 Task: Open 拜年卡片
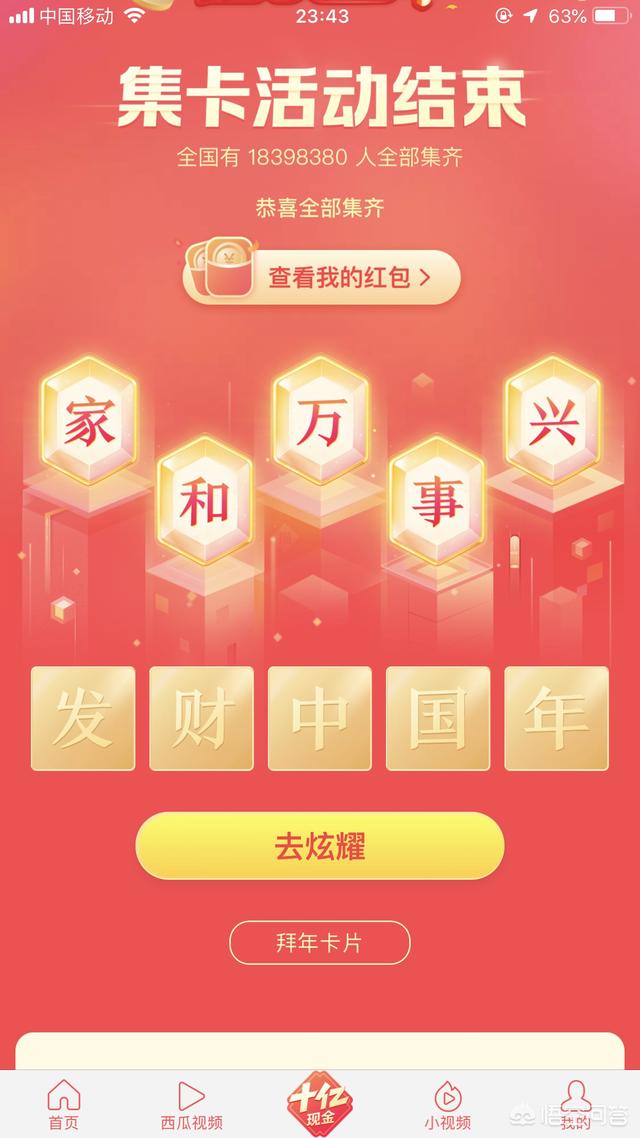click(x=320, y=943)
